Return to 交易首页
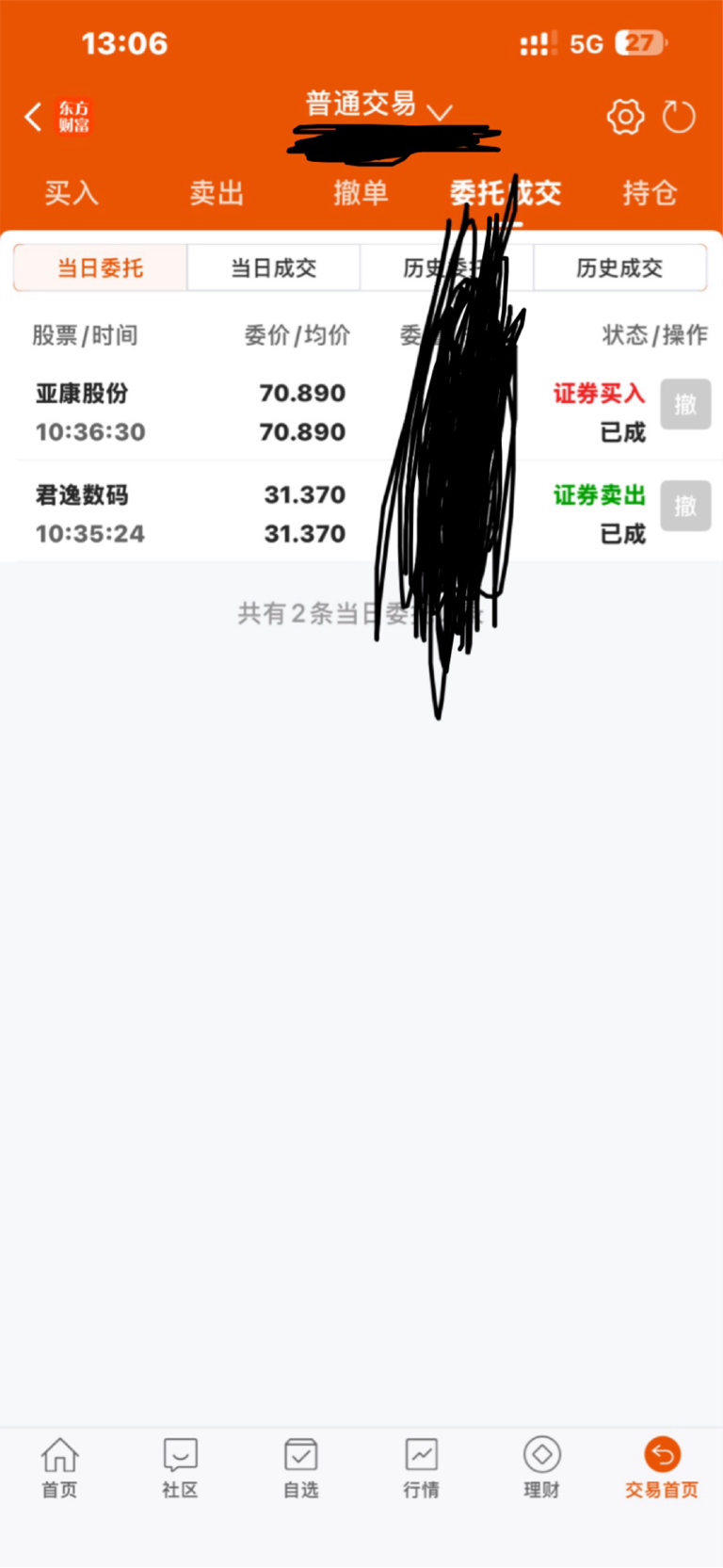 coord(662,1467)
